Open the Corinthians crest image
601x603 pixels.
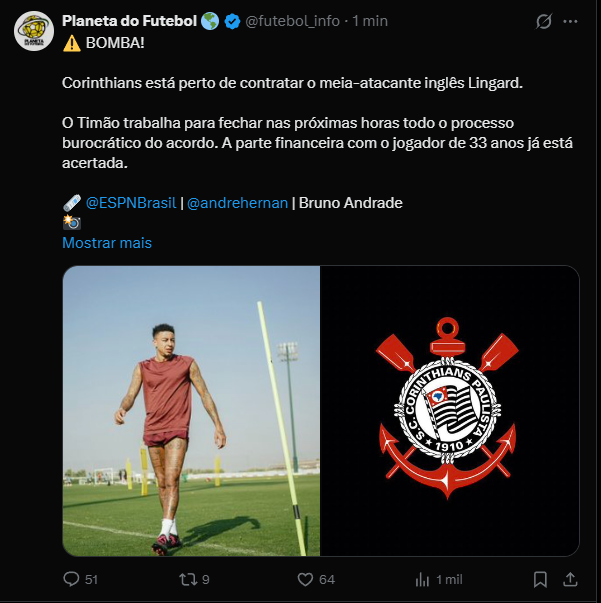point(449,411)
